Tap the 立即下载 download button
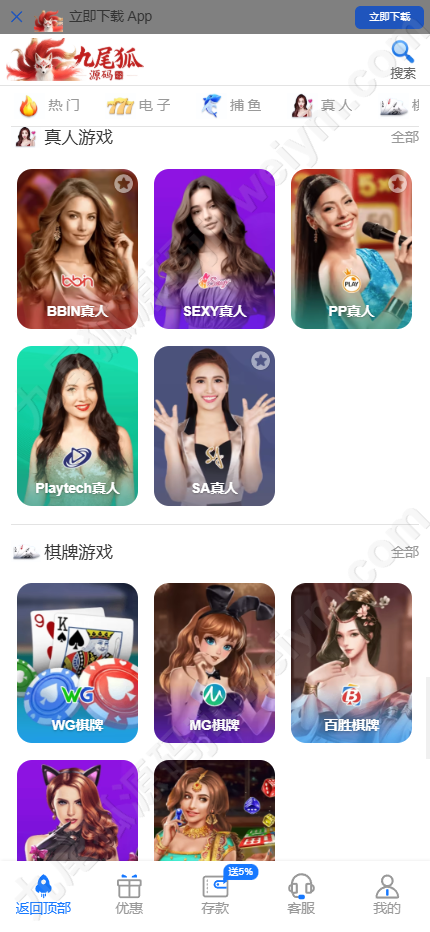The width and height of the screenshot is (430, 932). 389,17
